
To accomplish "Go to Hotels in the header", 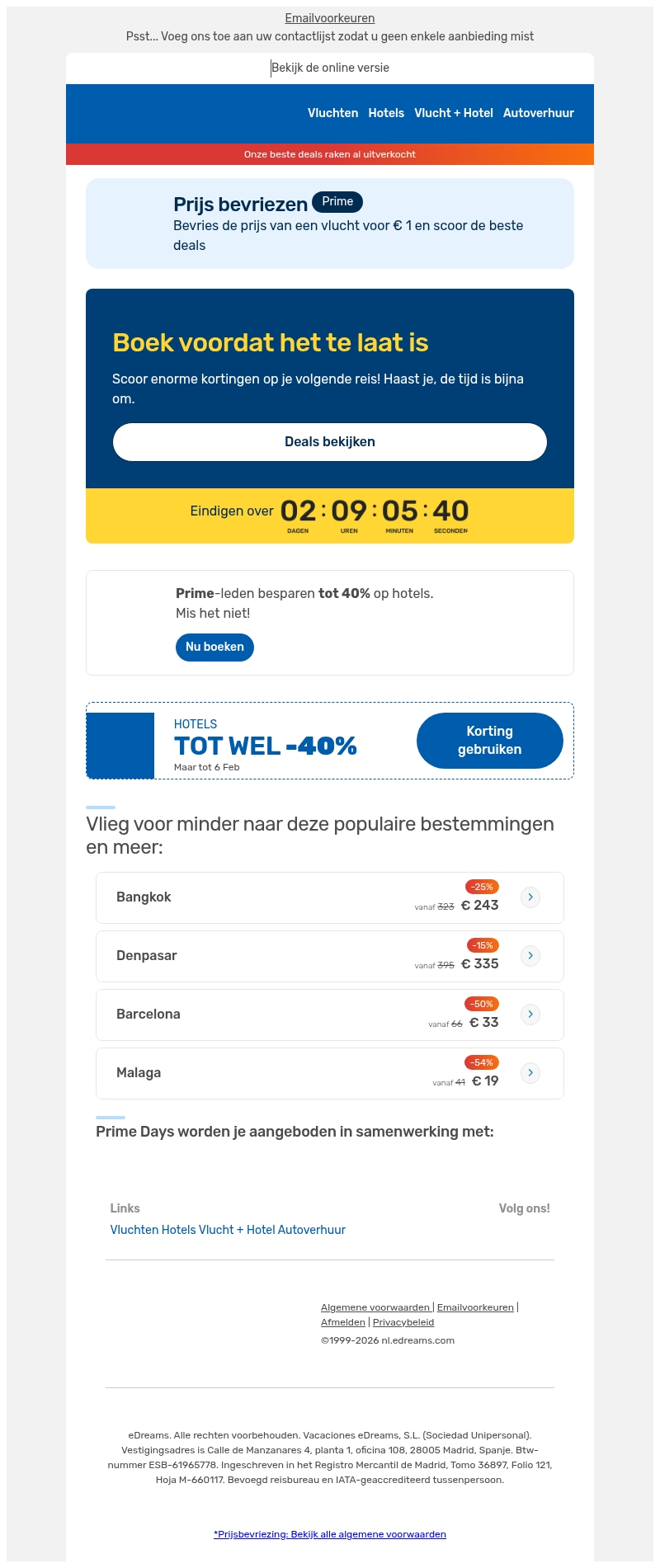I will (386, 113).
